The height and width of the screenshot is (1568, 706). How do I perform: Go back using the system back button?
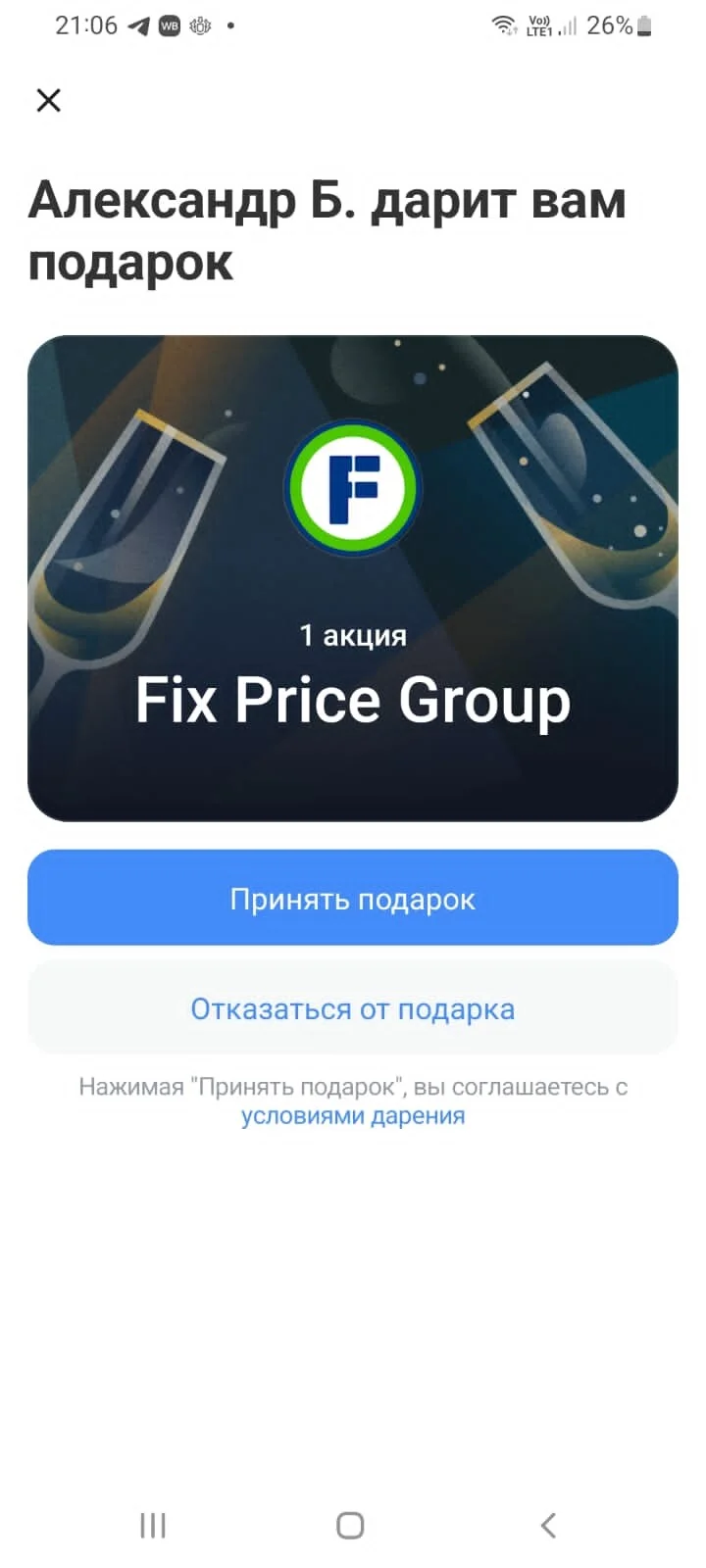click(x=548, y=1525)
